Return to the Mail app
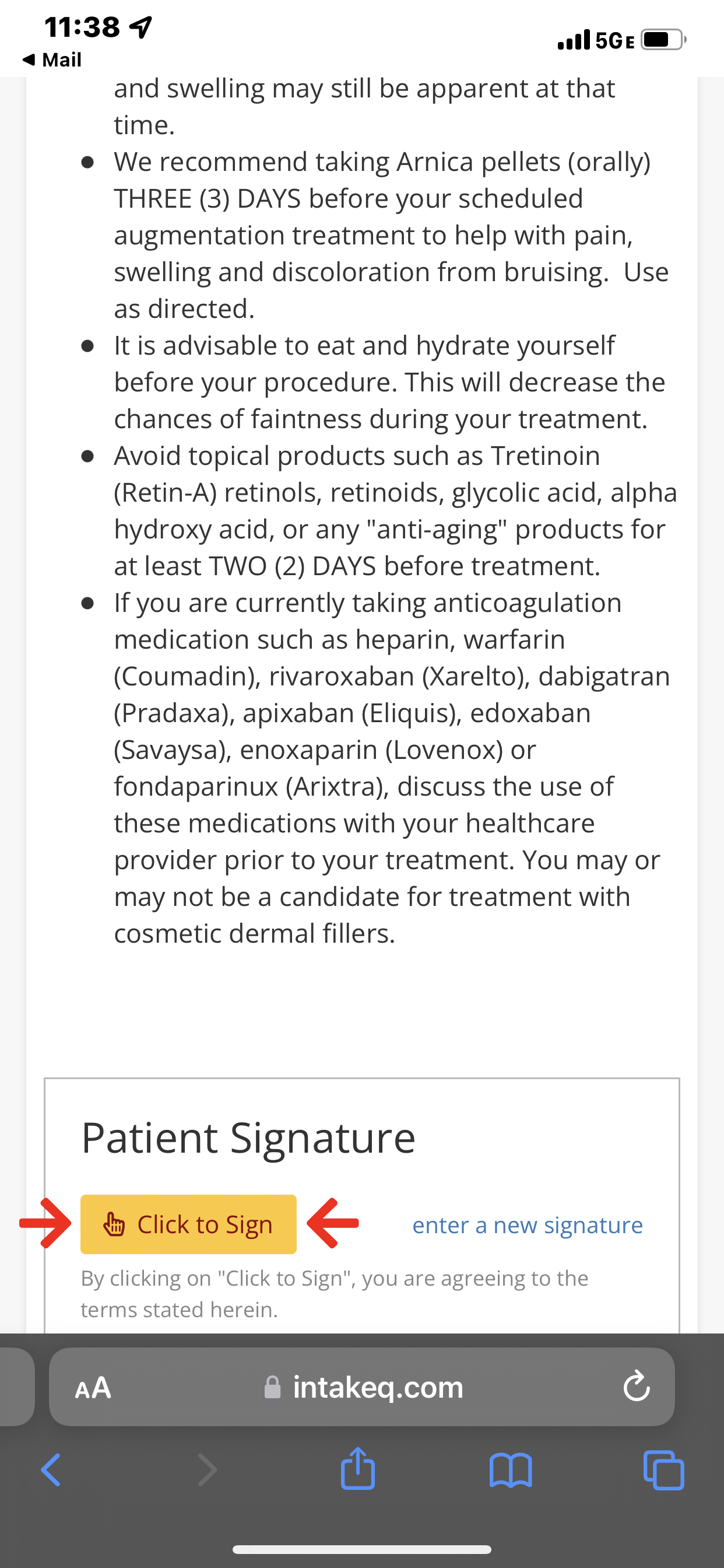 point(52,60)
